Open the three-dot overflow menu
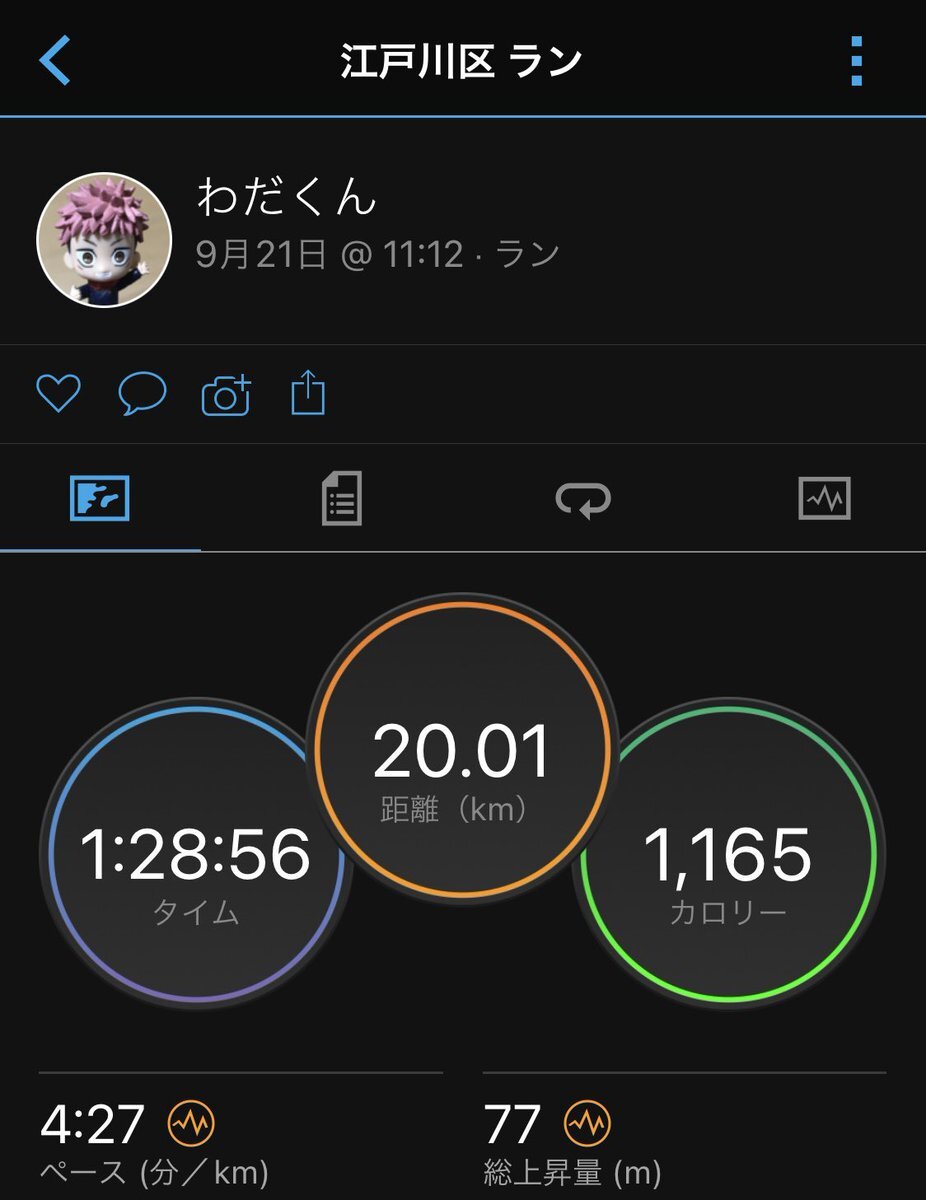This screenshot has width=926, height=1200. point(856,62)
